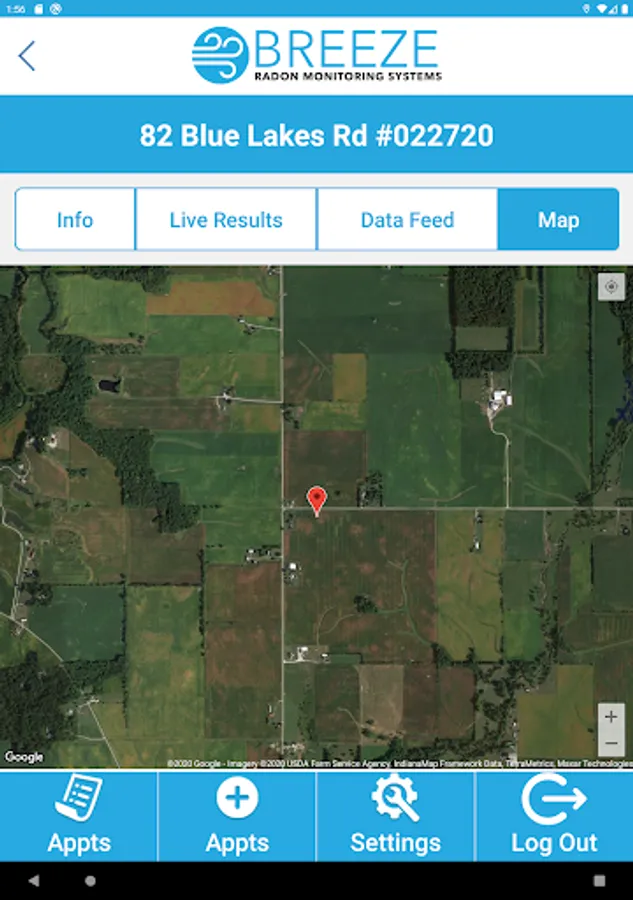Viewport: 633px width, 900px height.
Task: Go back using the top-left arrow
Action: (x=27, y=56)
